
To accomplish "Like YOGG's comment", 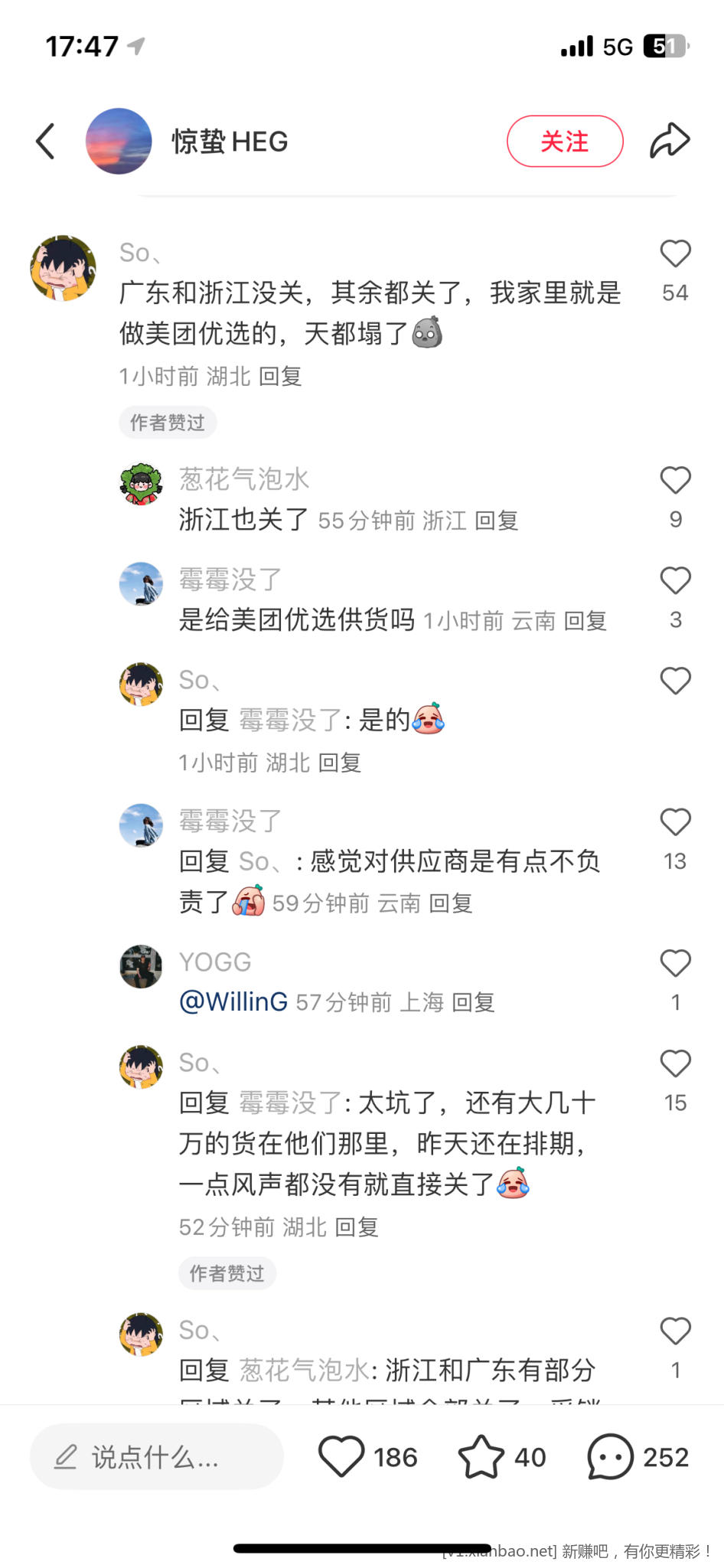I will point(675,964).
